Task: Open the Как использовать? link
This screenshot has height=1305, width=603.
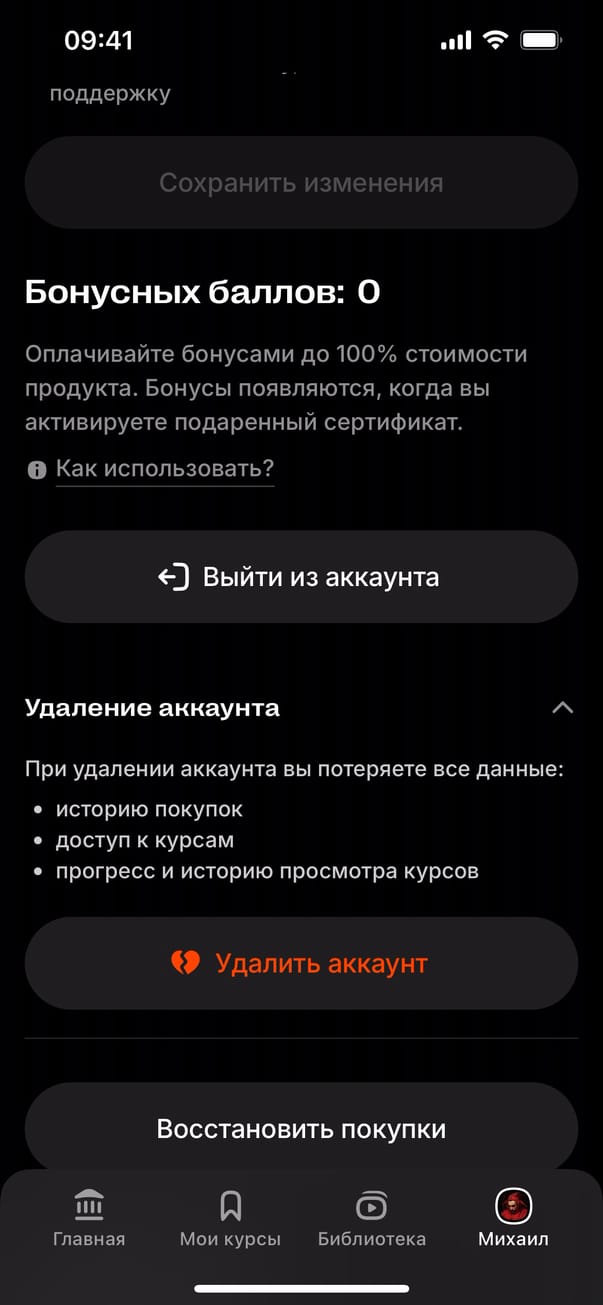Action: tap(165, 468)
